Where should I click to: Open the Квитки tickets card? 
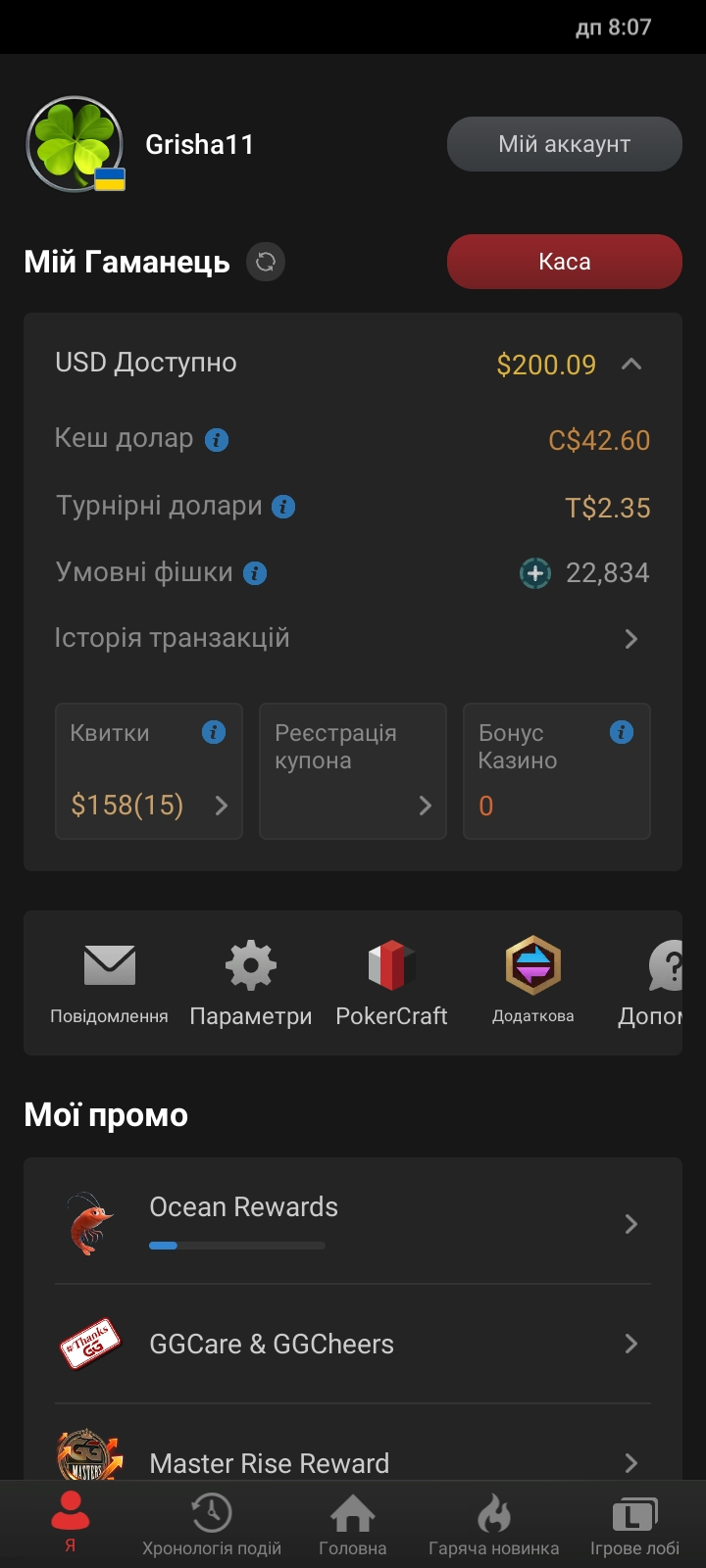coord(149,771)
